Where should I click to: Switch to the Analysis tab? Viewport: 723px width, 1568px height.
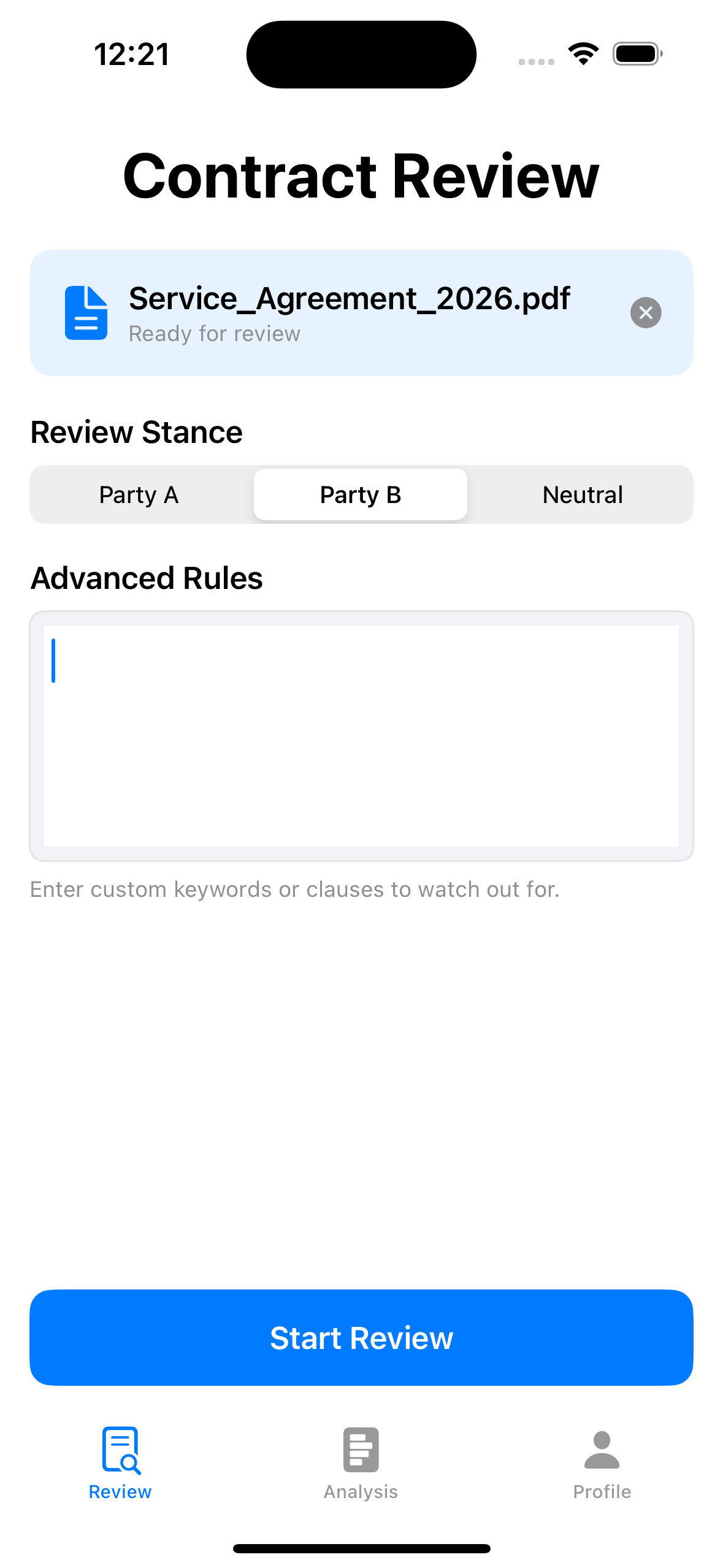361,1463
